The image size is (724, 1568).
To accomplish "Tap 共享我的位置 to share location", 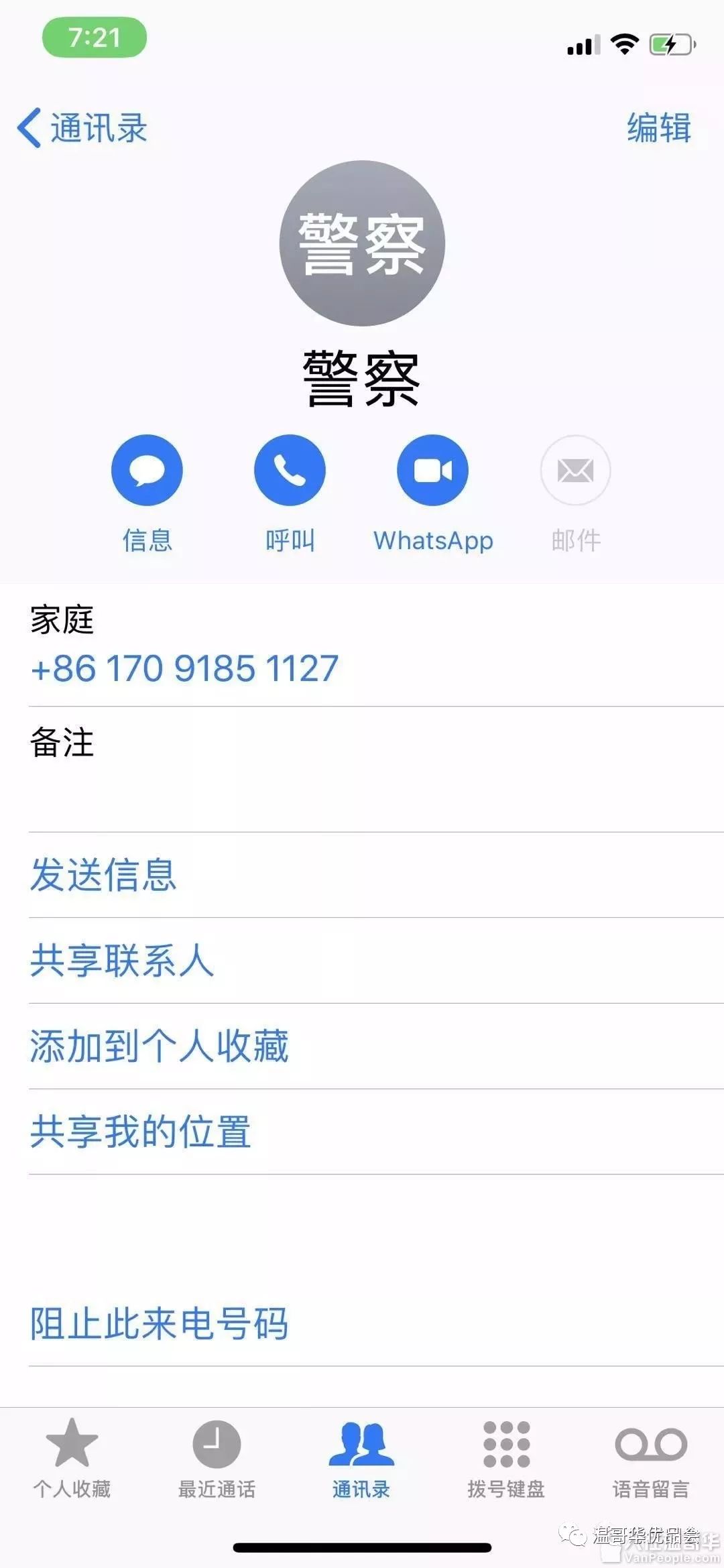I will [141, 1132].
